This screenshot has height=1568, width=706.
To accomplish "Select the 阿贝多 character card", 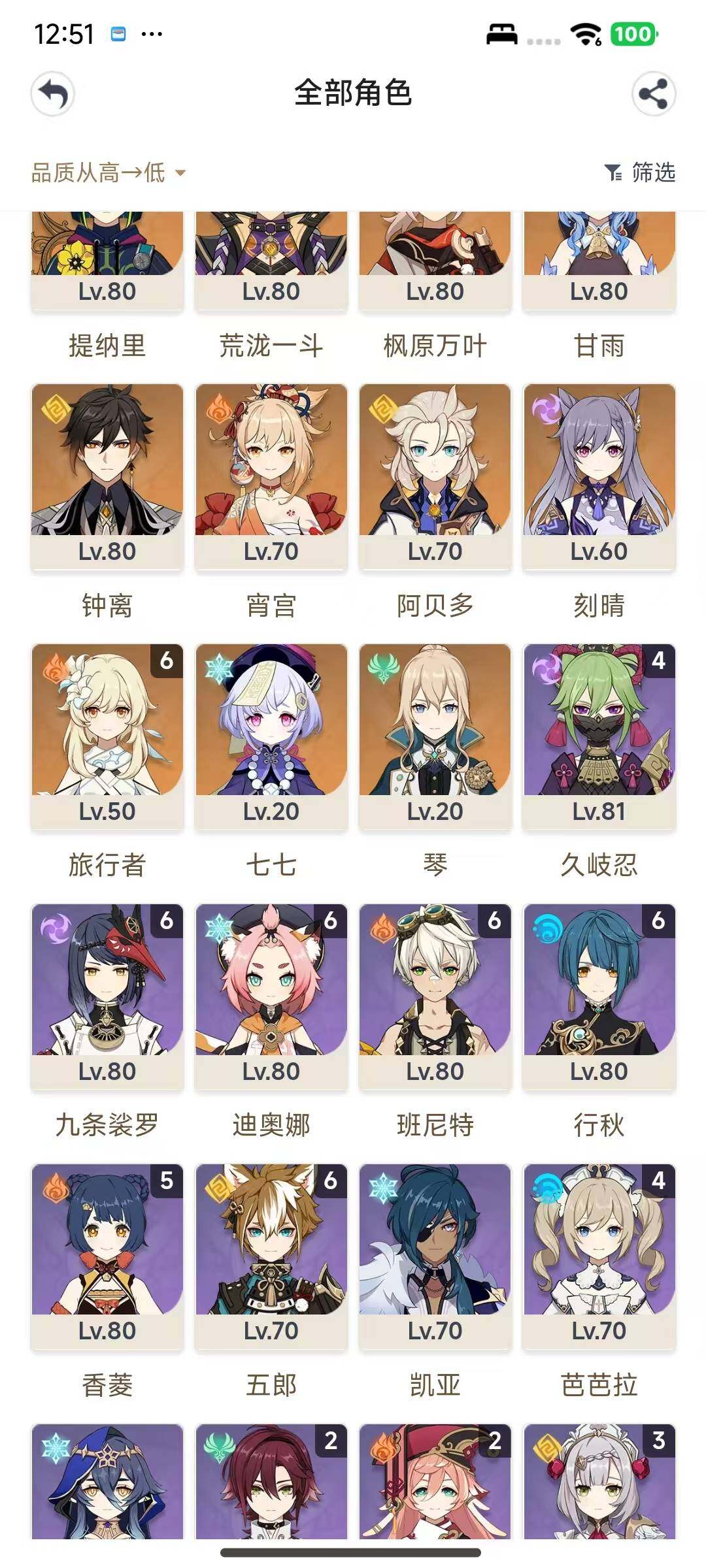I will 435,477.
